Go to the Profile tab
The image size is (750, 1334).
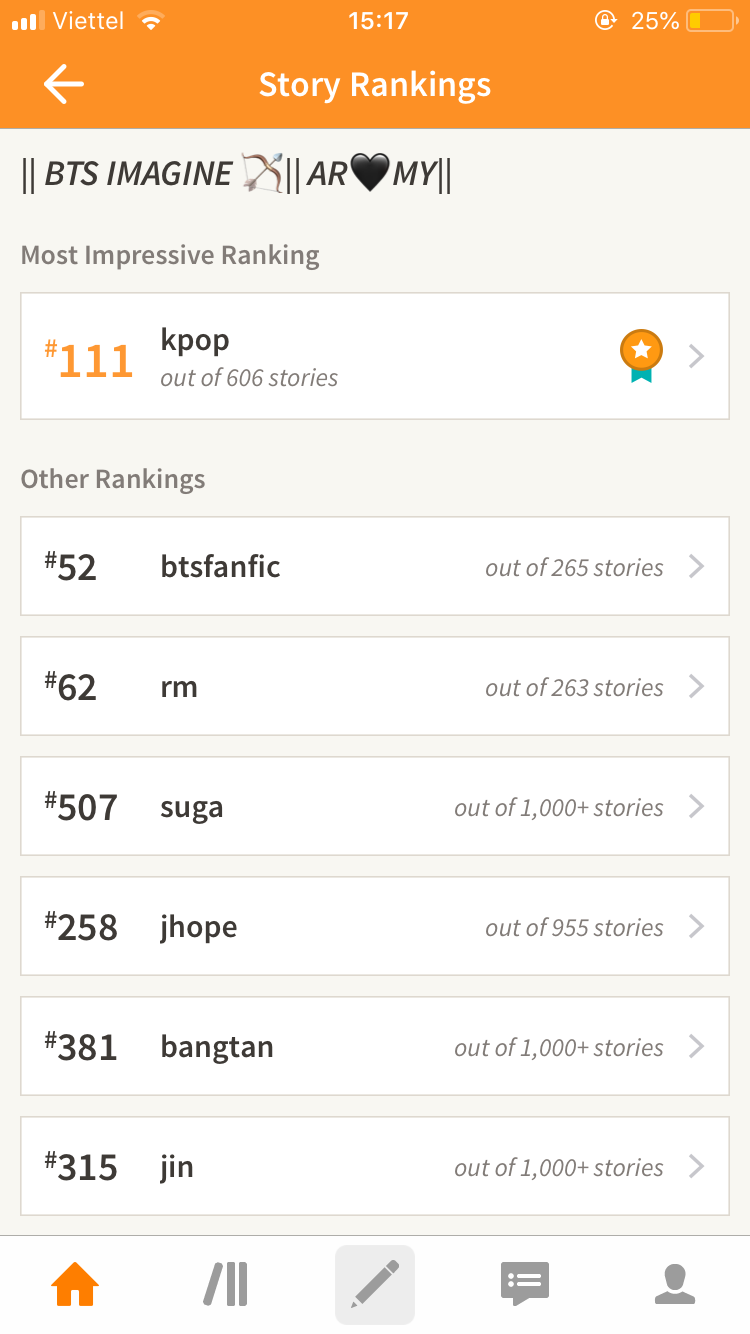coord(675,1284)
